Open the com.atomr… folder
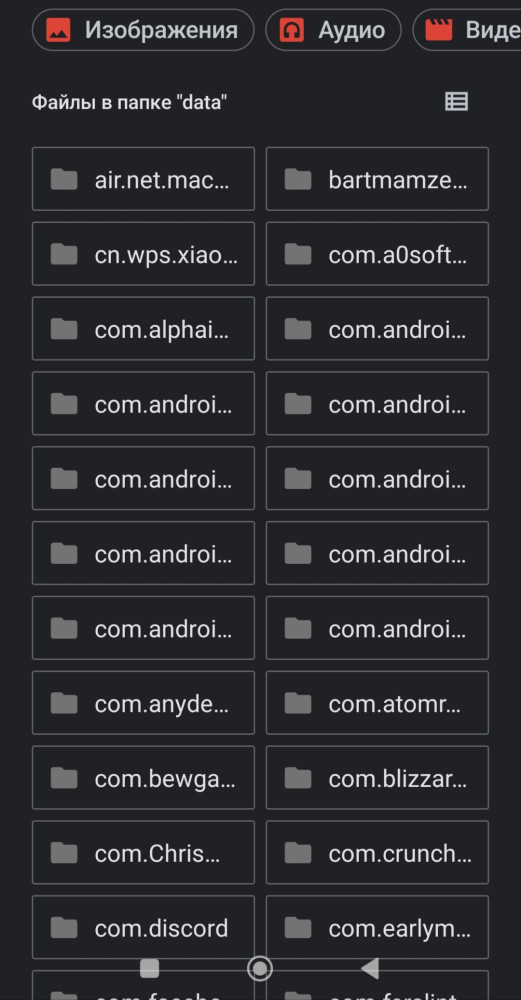 click(x=377, y=702)
